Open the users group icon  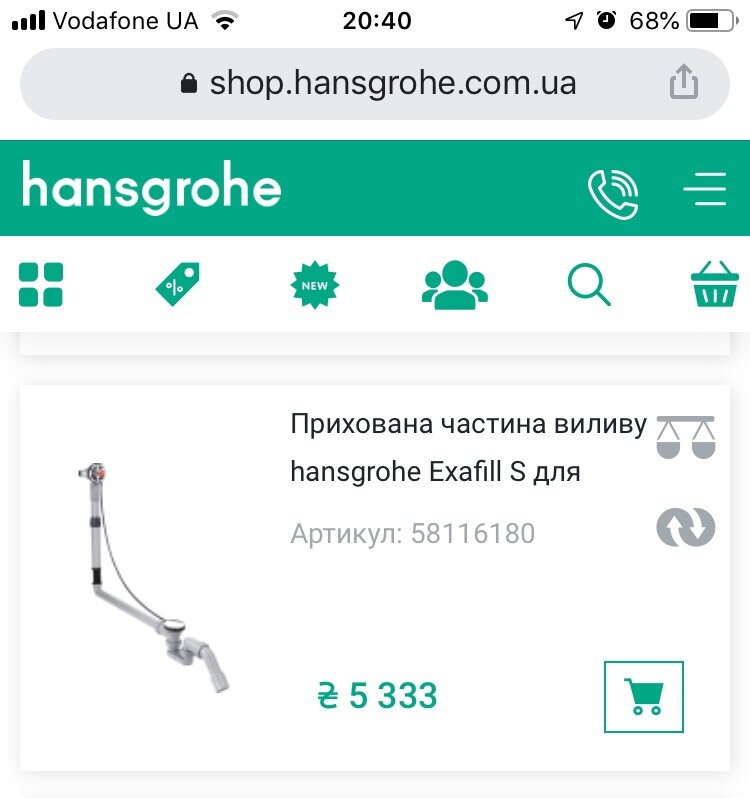coord(454,285)
